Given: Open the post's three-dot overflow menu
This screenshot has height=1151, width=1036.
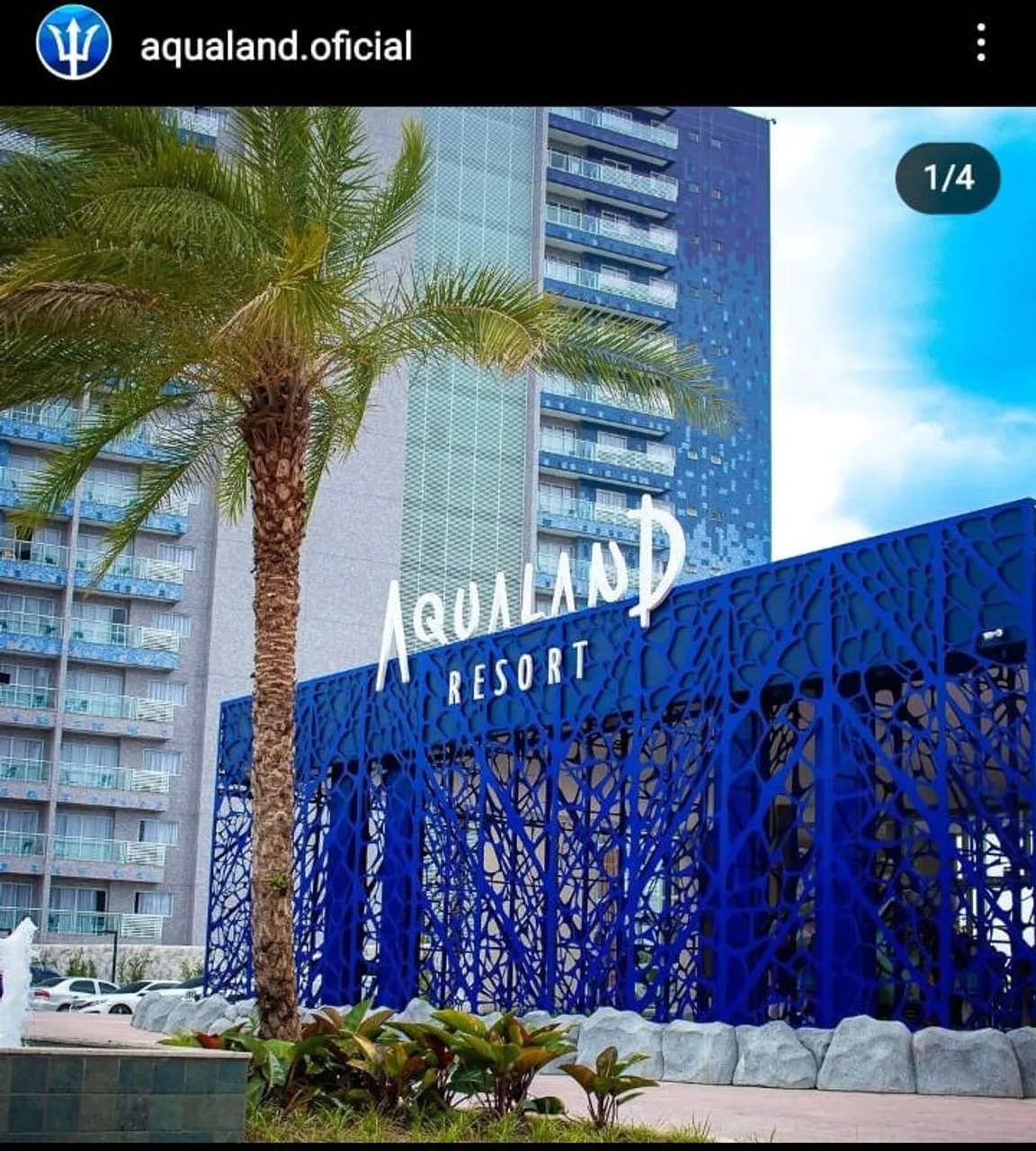Looking at the screenshot, I should (x=980, y=42).
